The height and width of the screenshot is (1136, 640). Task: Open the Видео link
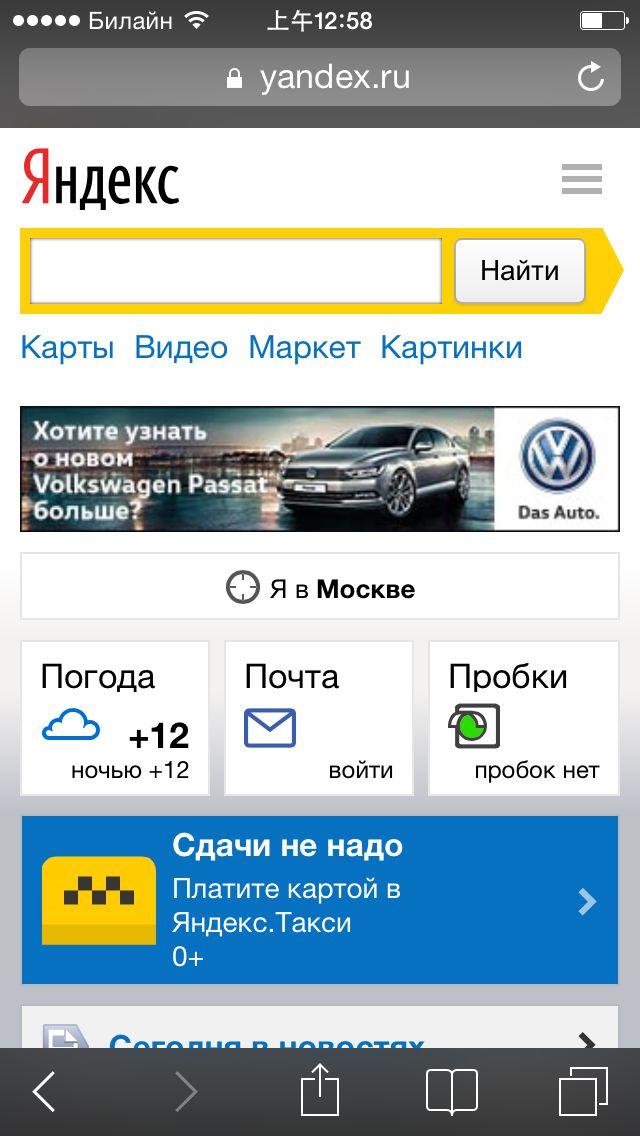[181, 347]
